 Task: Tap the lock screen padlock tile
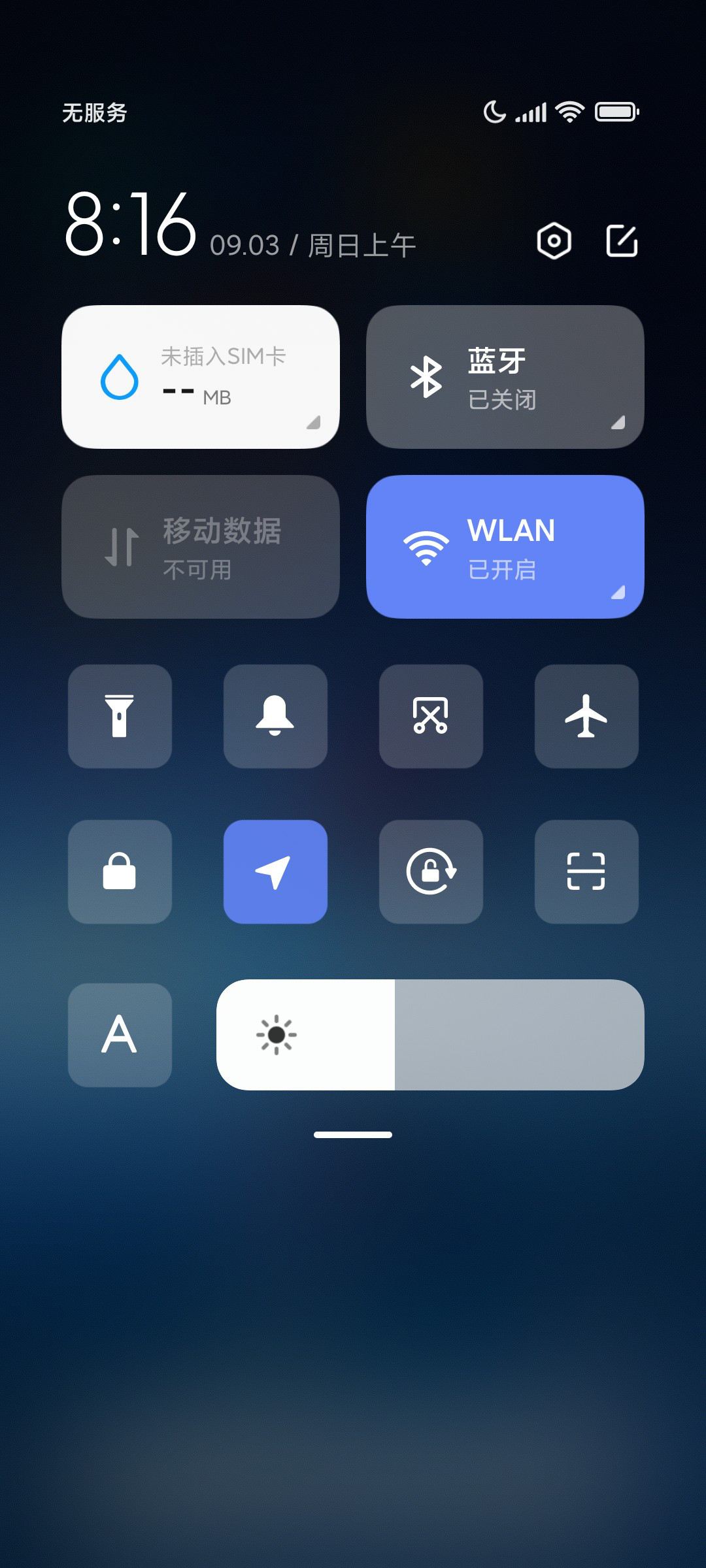pyautogui.click(x=120, y=872)
